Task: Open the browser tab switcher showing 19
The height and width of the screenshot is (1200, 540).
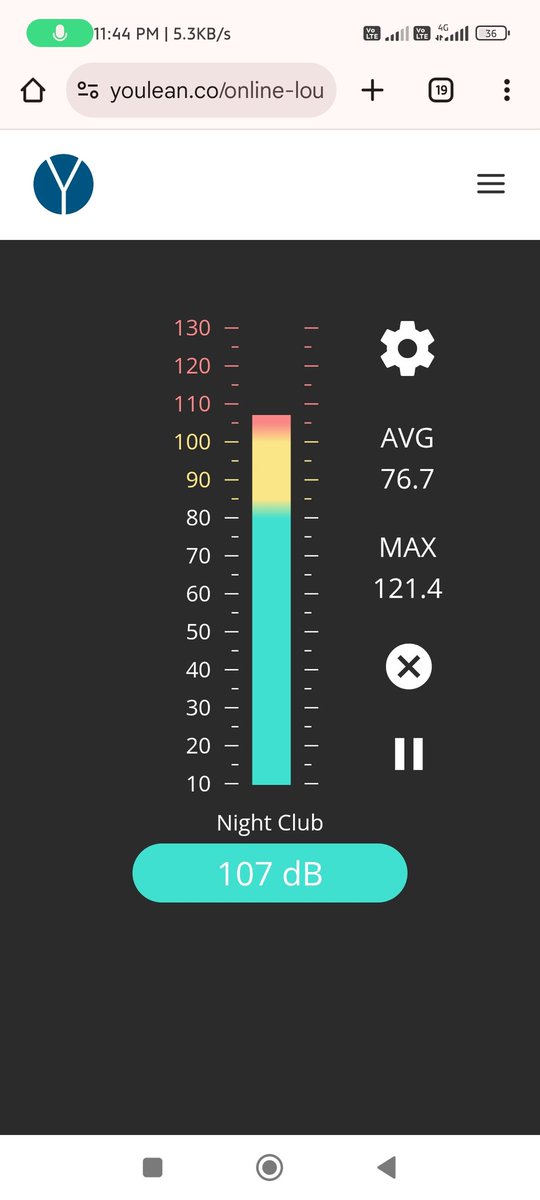Action: (x=440, y=91)
